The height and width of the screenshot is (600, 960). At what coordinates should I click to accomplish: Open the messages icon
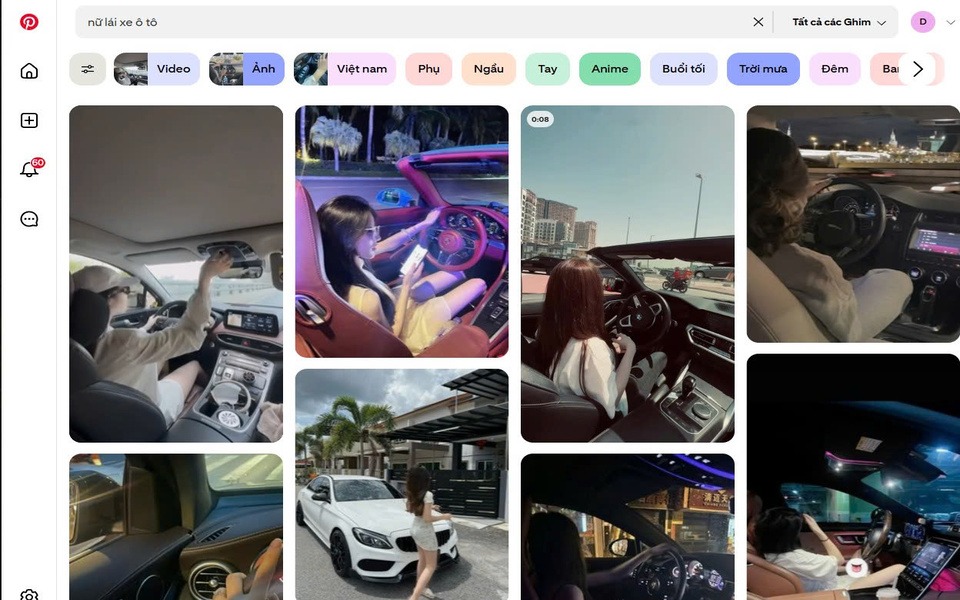pyautogui.click(x=29, y=219)
